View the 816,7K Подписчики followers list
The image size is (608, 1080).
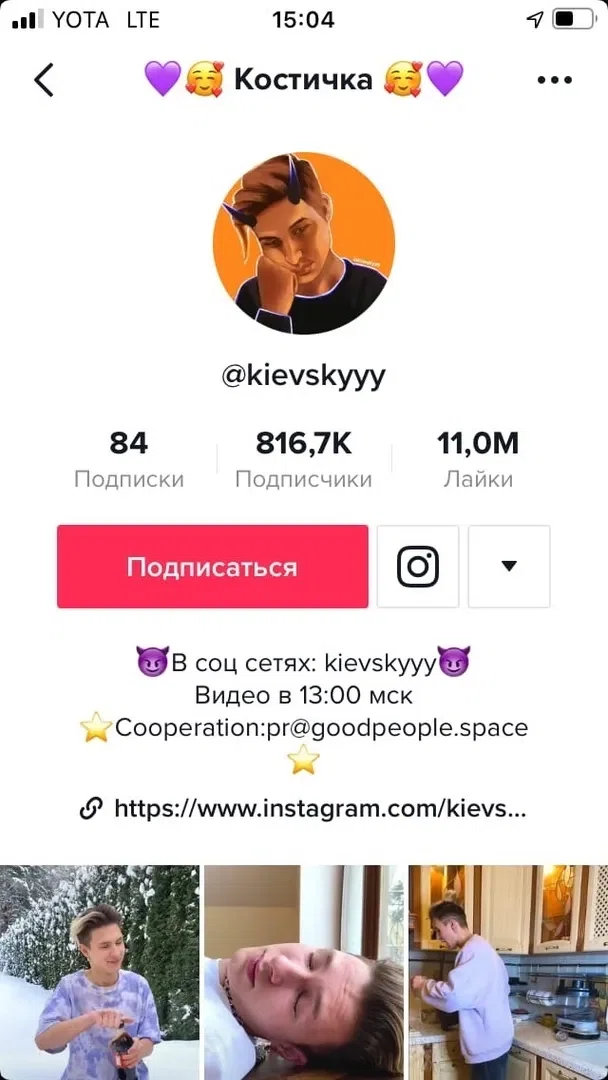(x=303, y=460)
